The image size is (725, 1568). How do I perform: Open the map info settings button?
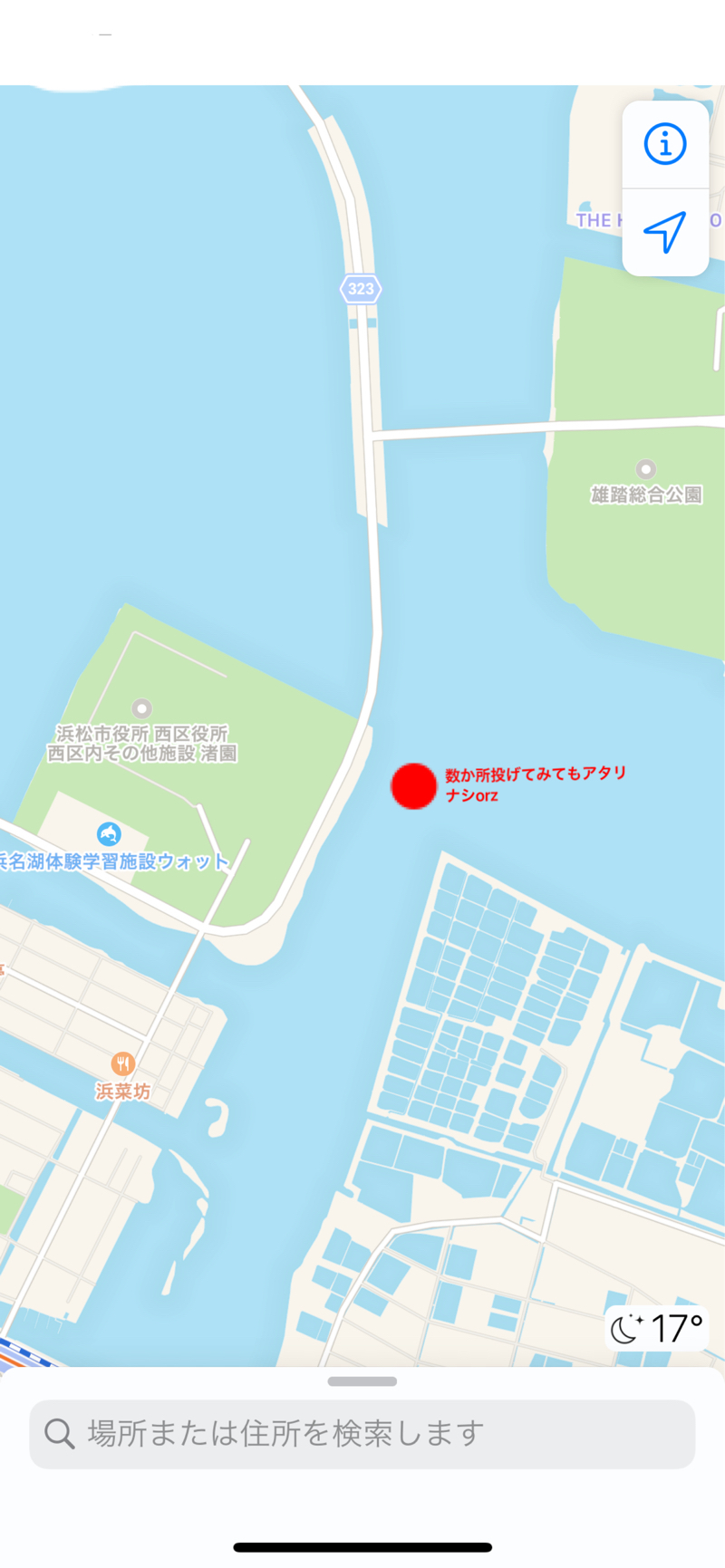point(665,144)
